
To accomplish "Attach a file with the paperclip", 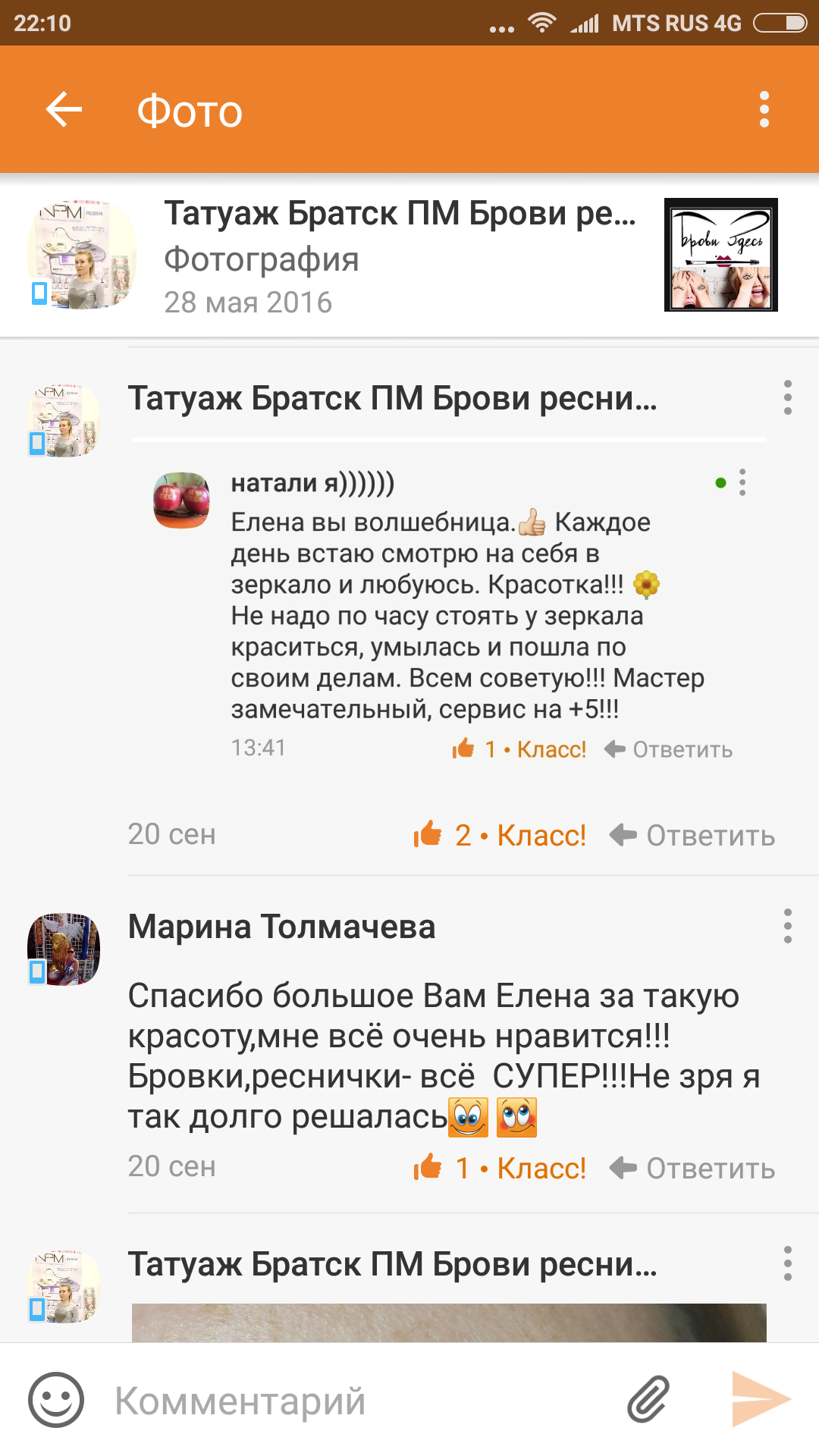I will click(x=648, y=1400).
